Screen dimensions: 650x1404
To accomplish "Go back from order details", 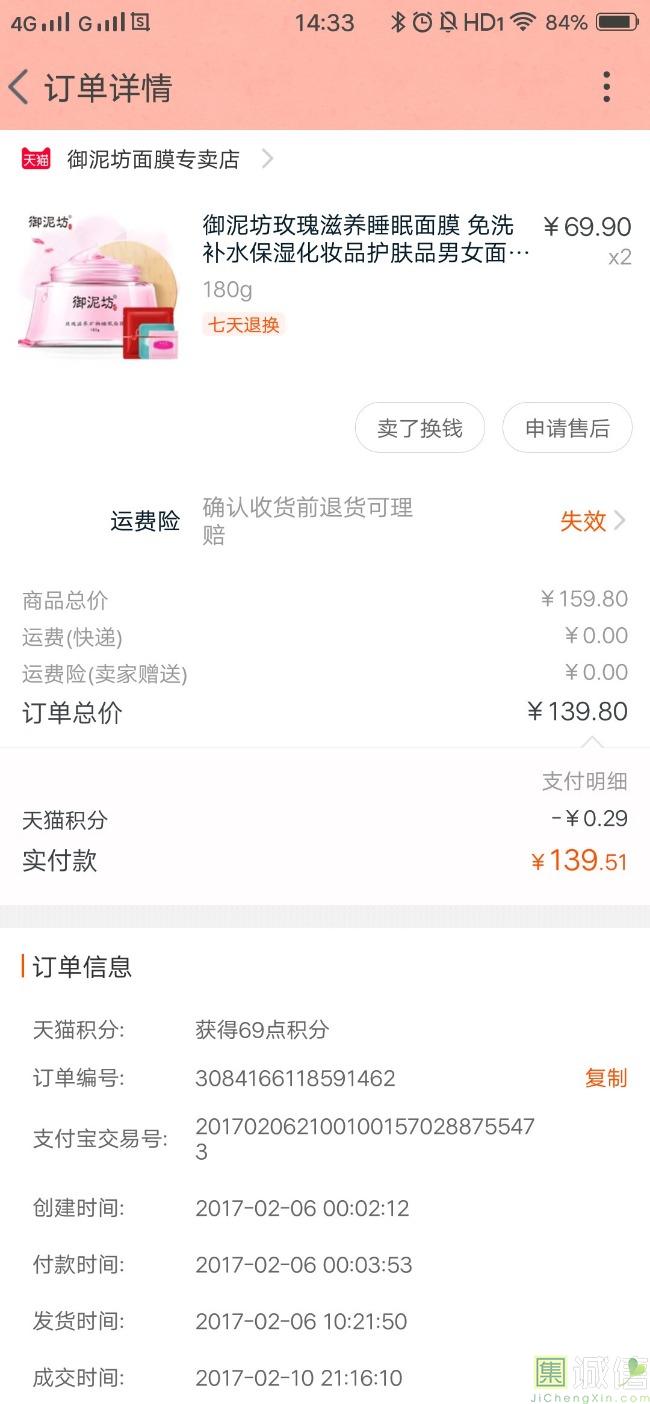I will [19, 88].
